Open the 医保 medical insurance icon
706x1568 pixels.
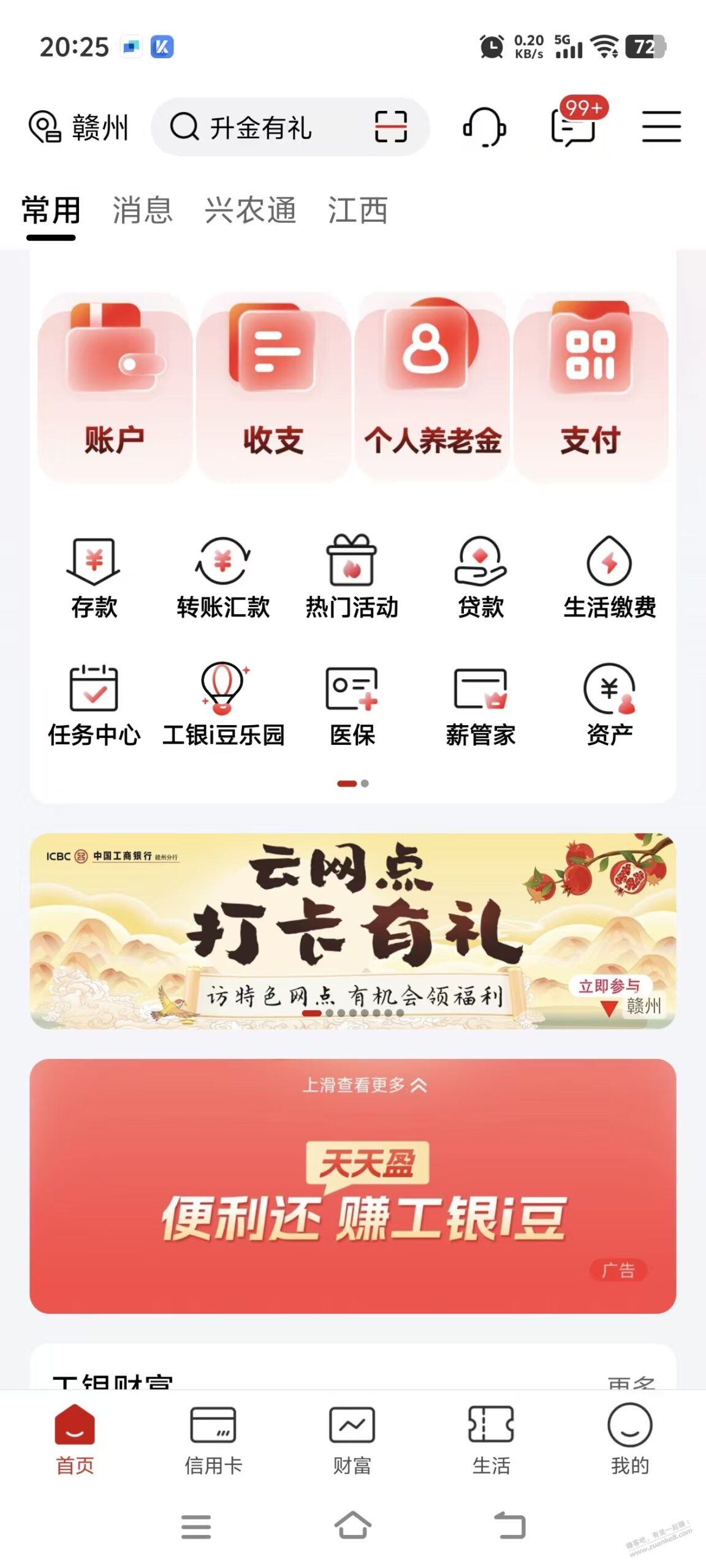[x=351, y=701]
